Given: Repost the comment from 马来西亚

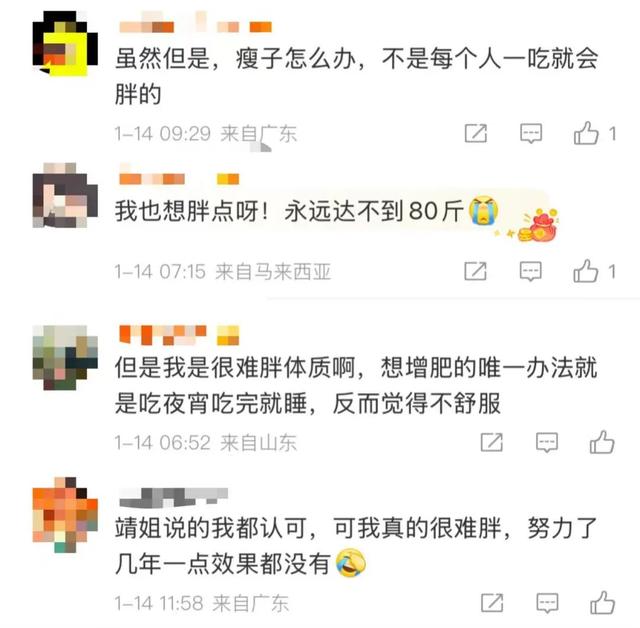Looking at the screenshot, I should (x=477, y=270).
